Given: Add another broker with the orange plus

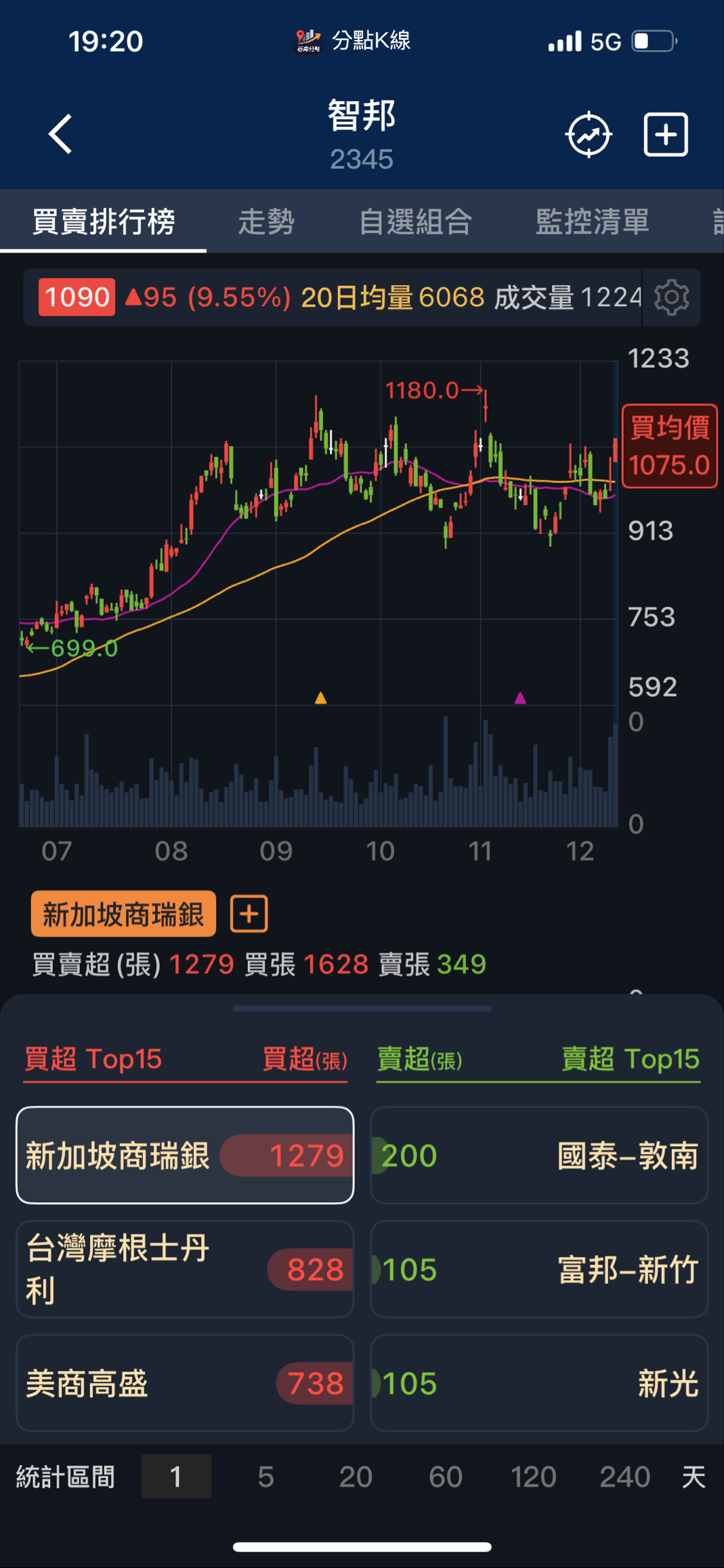Looking at the screenshot, I should 249,914.
